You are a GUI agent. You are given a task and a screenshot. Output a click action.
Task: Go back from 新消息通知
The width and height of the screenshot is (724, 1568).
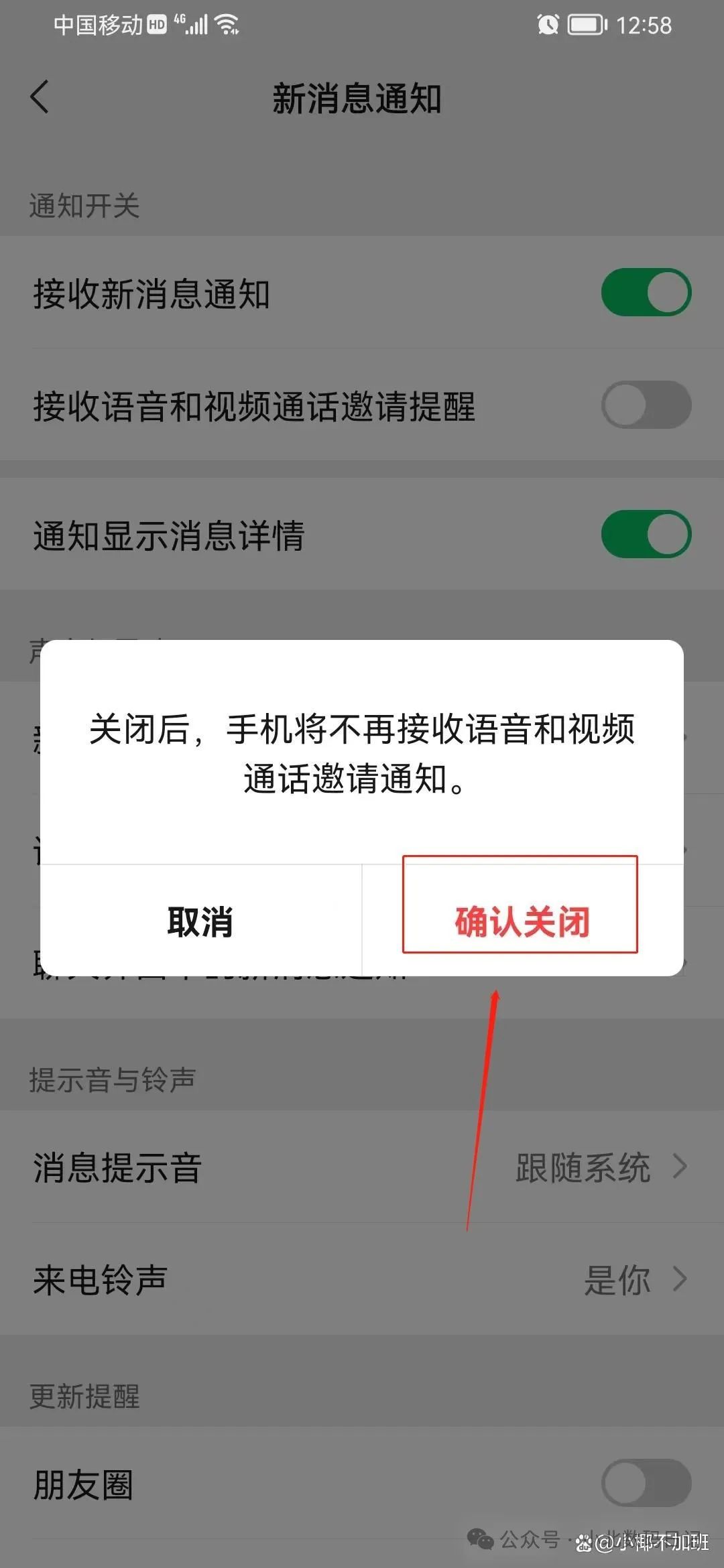(x=40, y=97)
